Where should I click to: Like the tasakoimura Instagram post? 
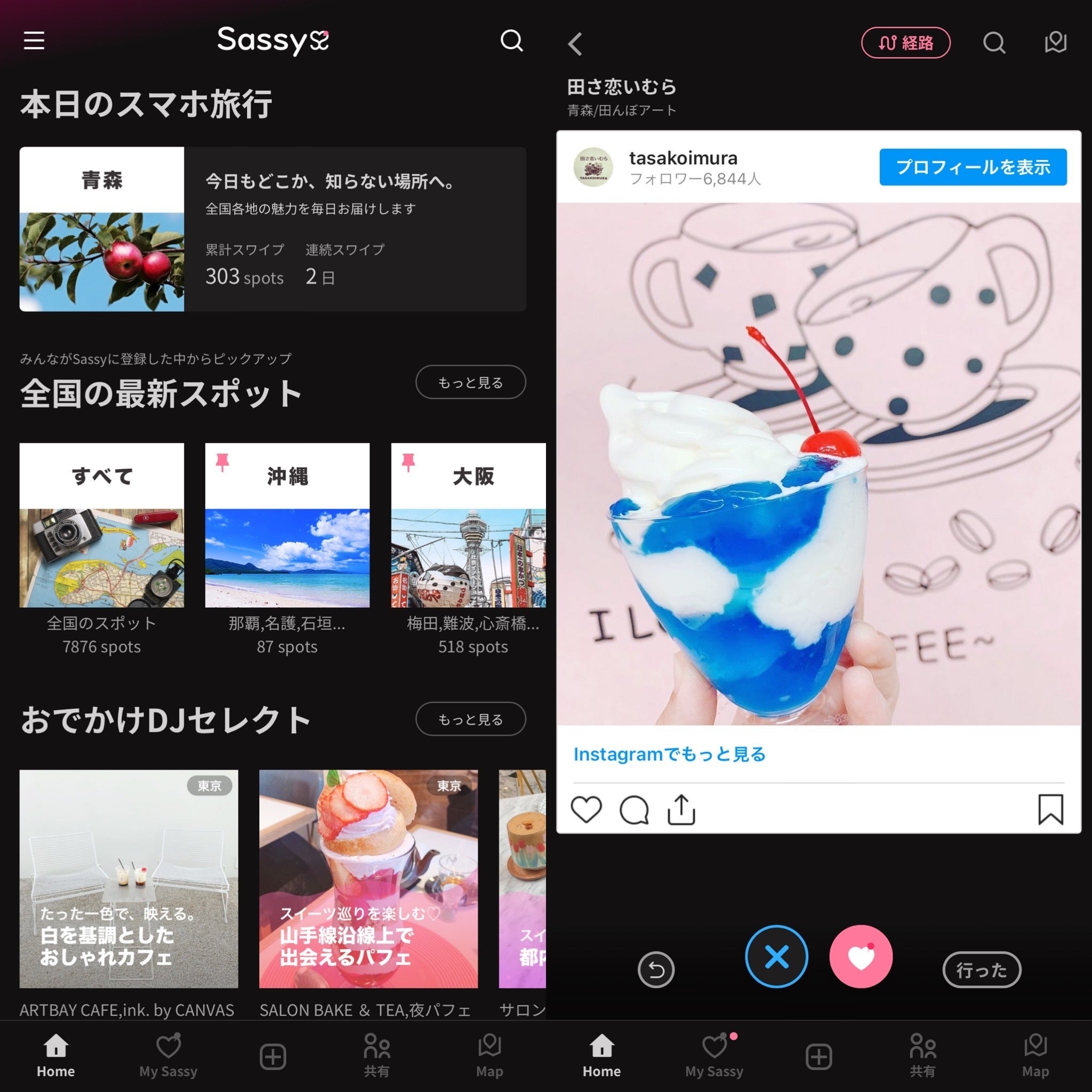(586, 809)
